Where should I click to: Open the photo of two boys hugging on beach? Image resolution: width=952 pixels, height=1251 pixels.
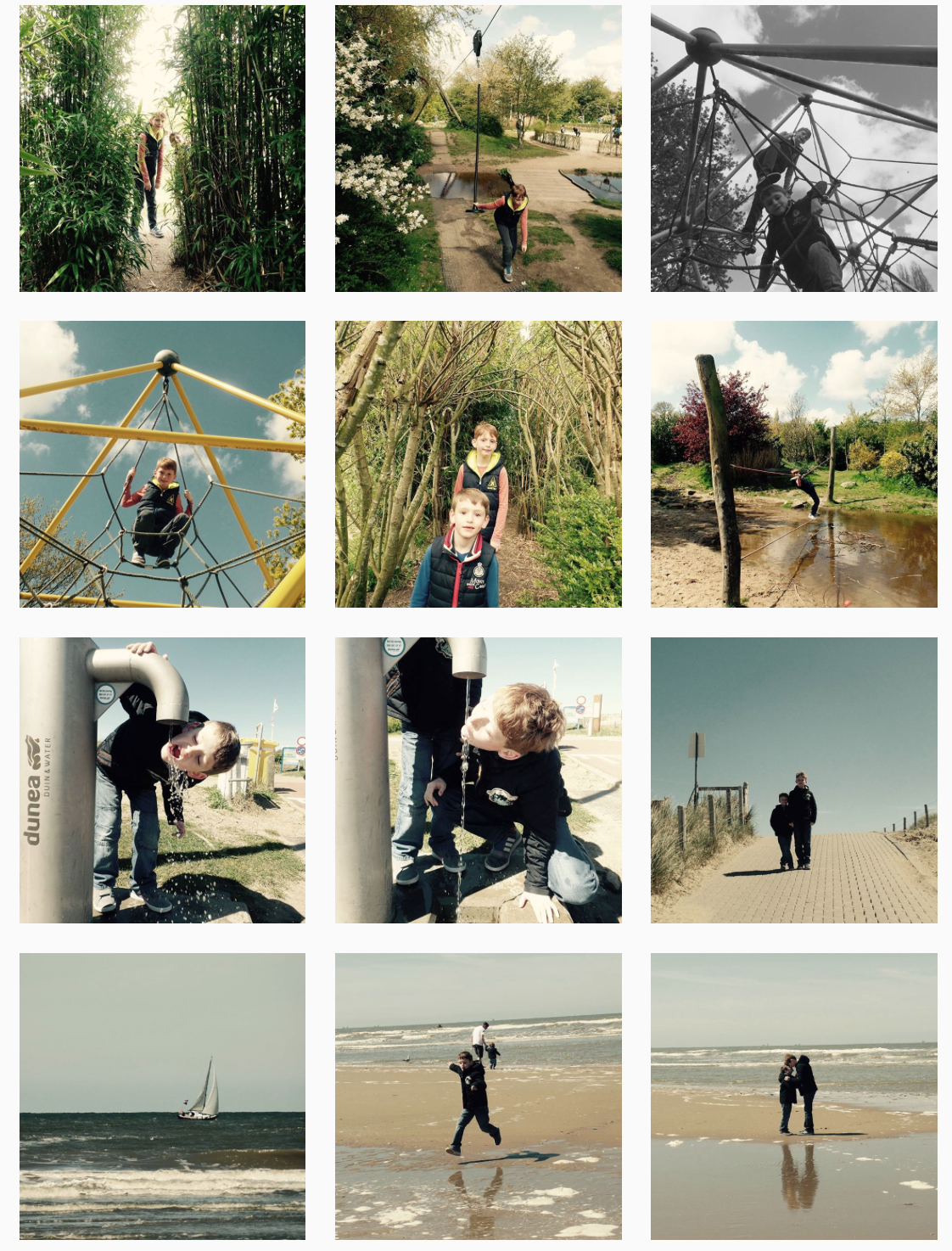793,1096
